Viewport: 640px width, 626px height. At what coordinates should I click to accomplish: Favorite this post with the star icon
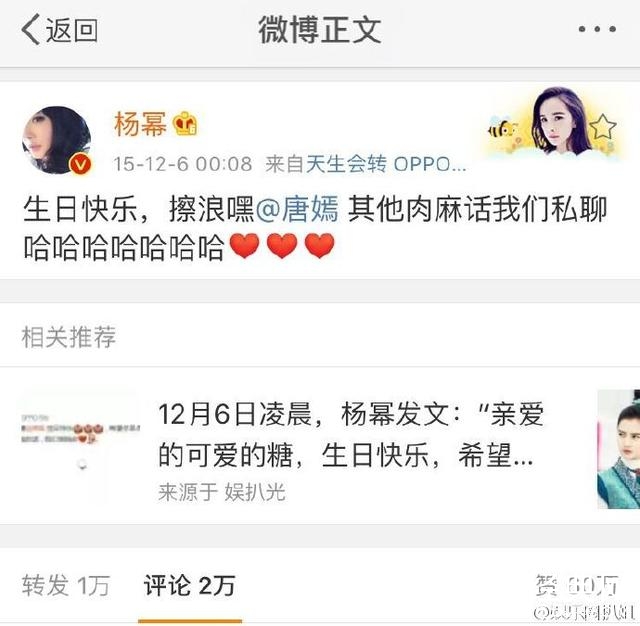click(x=602, y=127)
